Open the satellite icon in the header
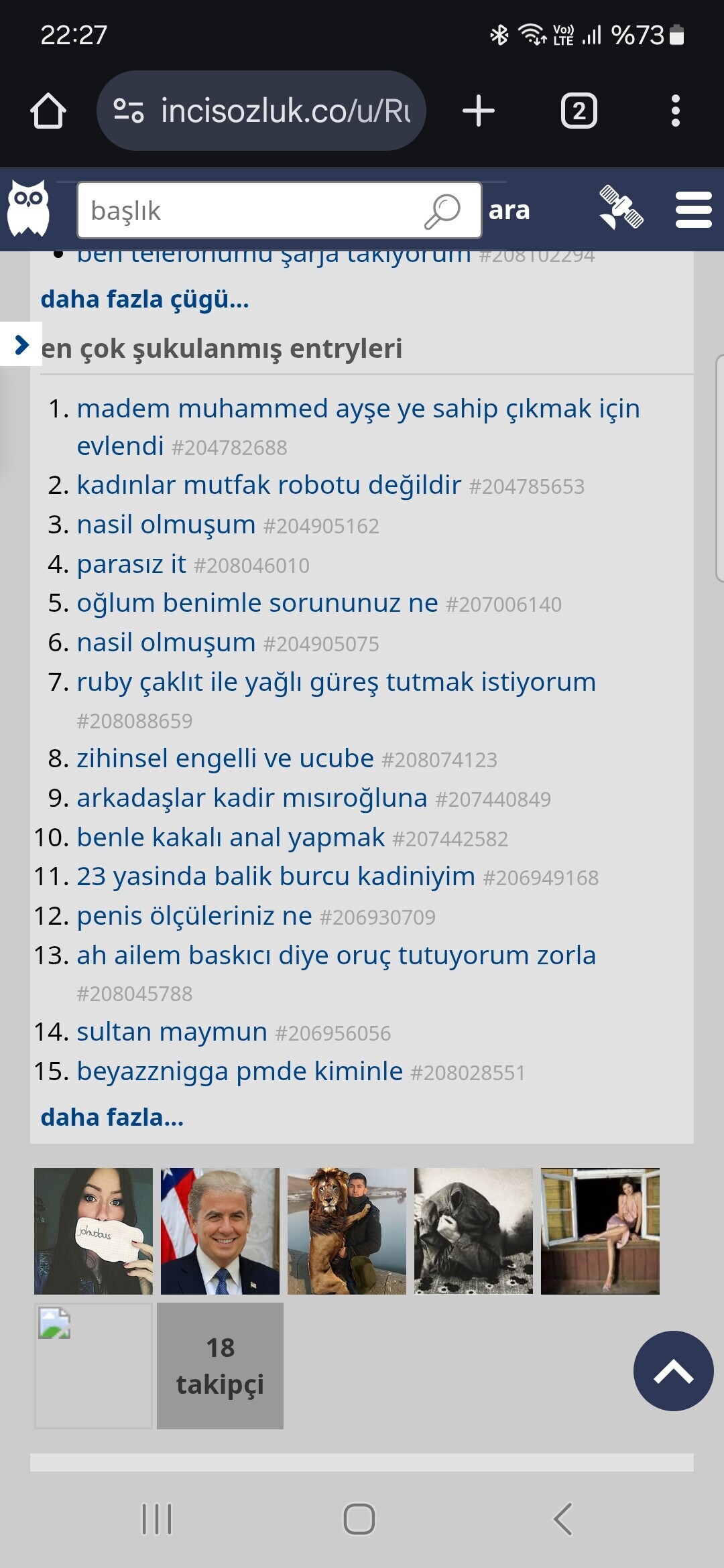The image size is (724, 1568). (x=621, y=208)
